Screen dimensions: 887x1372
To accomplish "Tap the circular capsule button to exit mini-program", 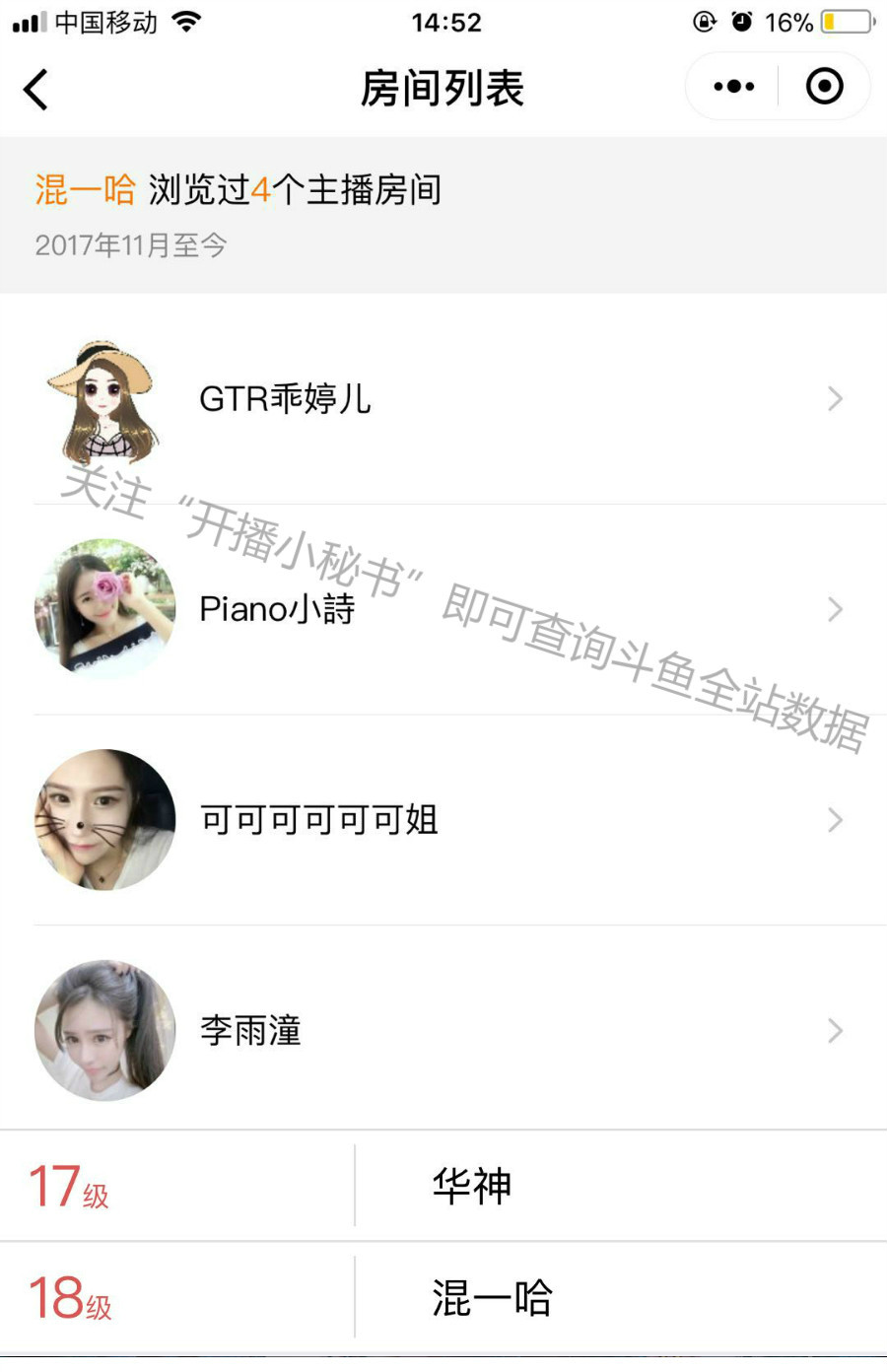I will (824, 87).
